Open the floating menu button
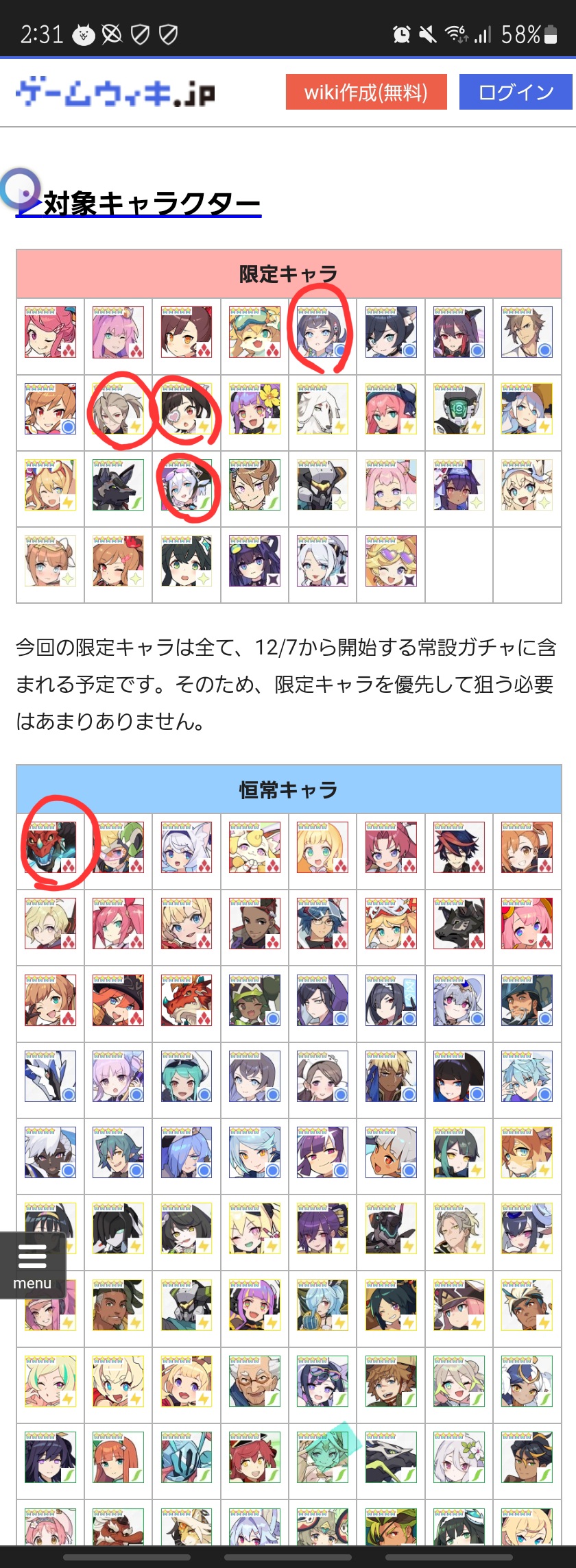Viewport: 576px width, 1568px height. (32, 1265)
